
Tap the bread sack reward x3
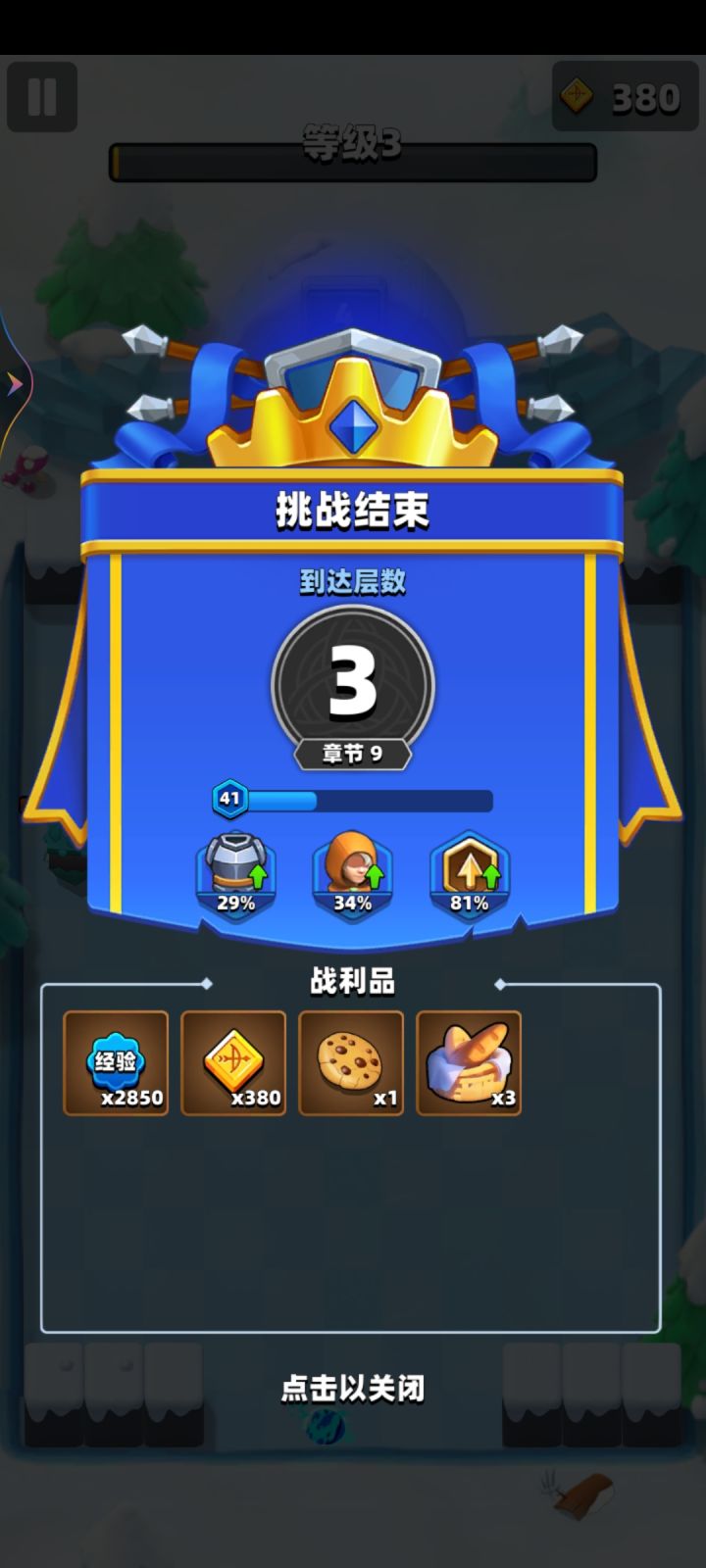coord(469,1063)
